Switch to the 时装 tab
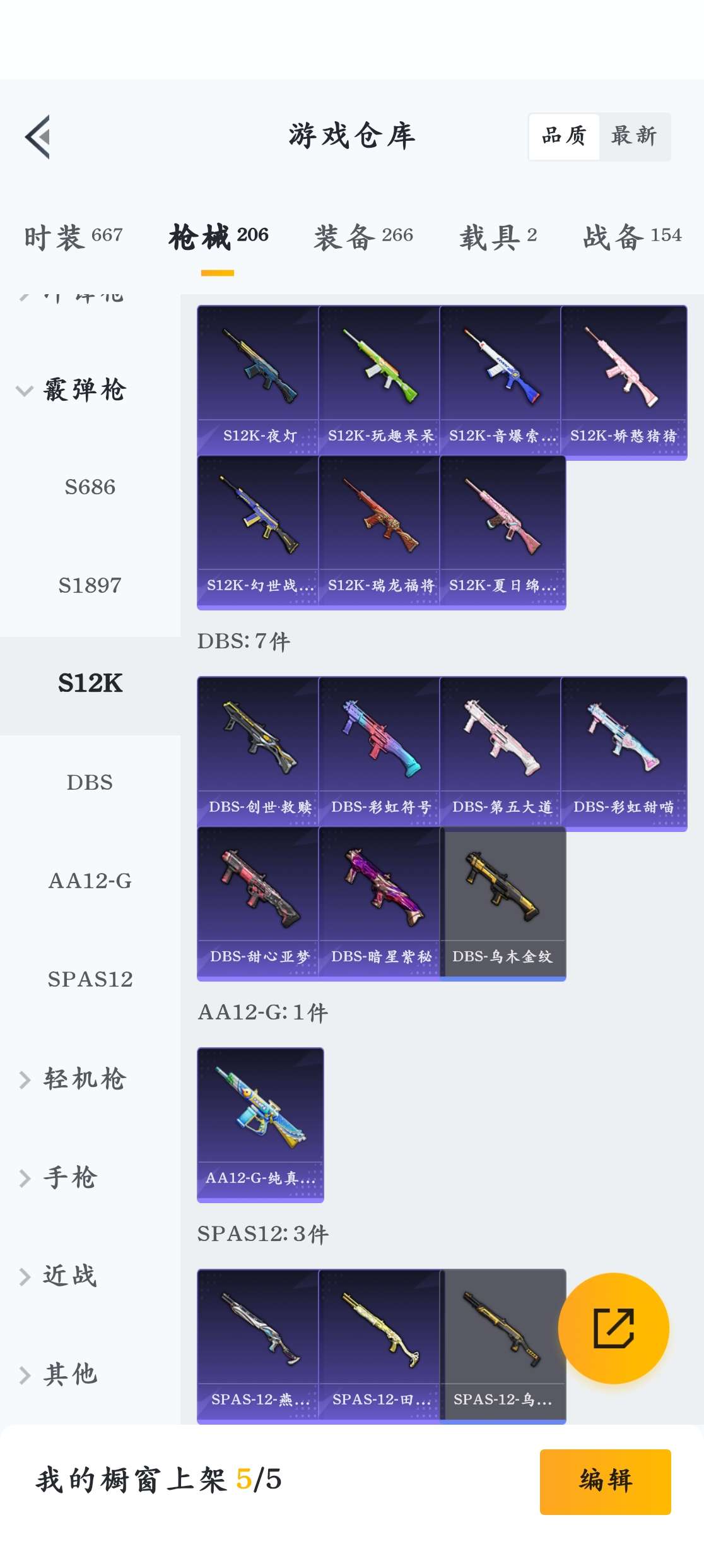The image size is (704, 1568). click(x=73, y=237)
